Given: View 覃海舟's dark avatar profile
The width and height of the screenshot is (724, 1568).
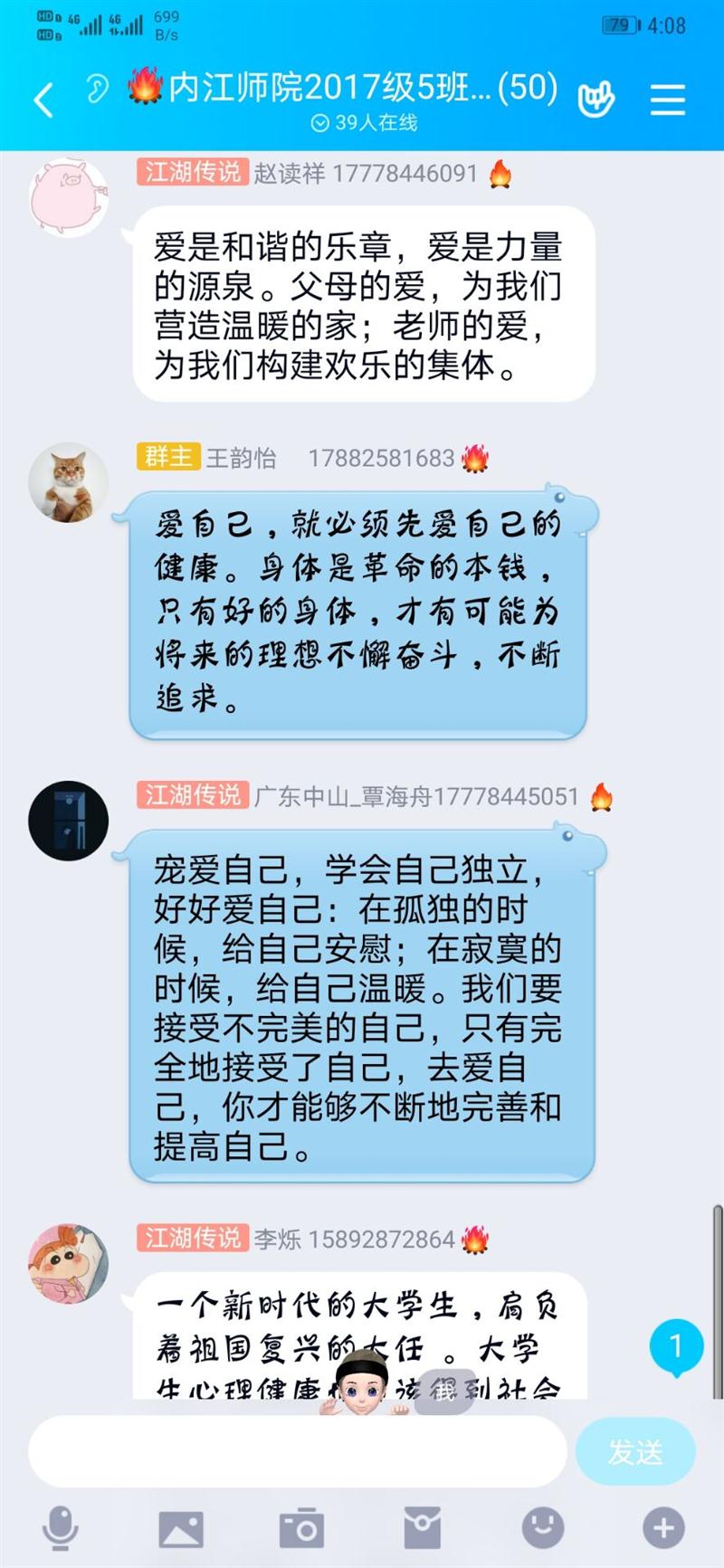Looking at the screenshot, I should [x=69, y=821].
